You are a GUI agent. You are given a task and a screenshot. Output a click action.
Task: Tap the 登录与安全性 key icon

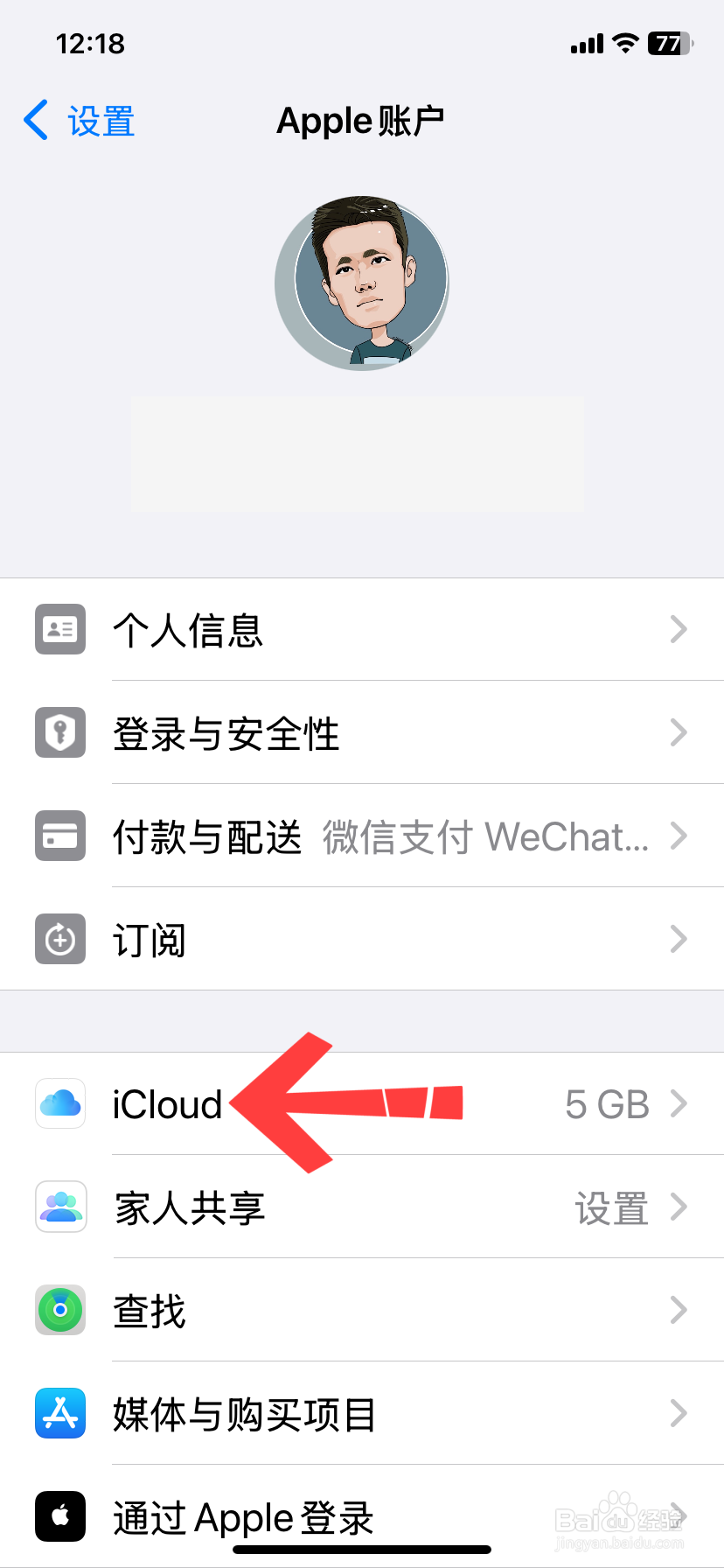coord(59,732)
